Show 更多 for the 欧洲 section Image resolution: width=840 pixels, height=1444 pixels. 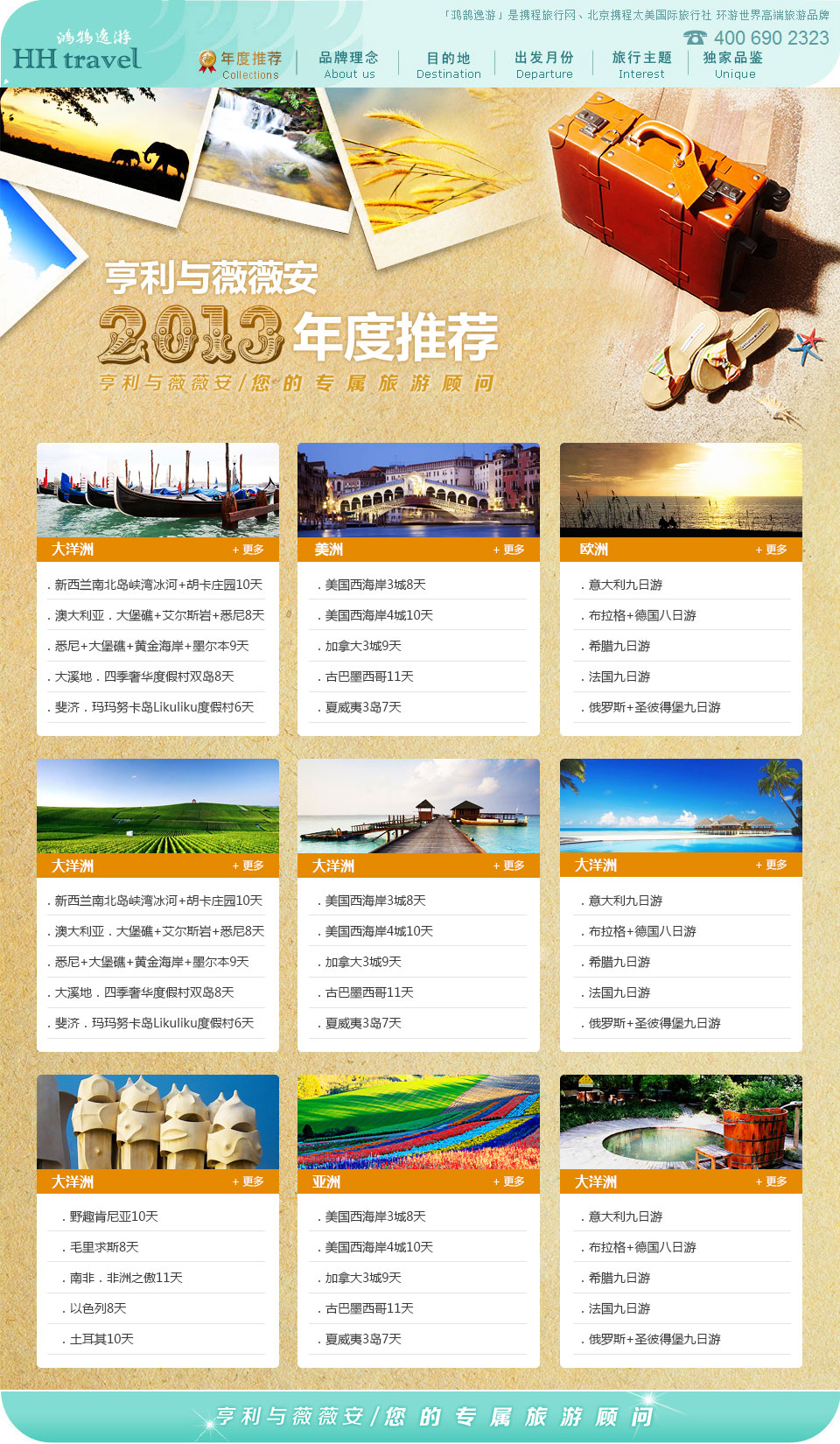[x=772, y=550]
